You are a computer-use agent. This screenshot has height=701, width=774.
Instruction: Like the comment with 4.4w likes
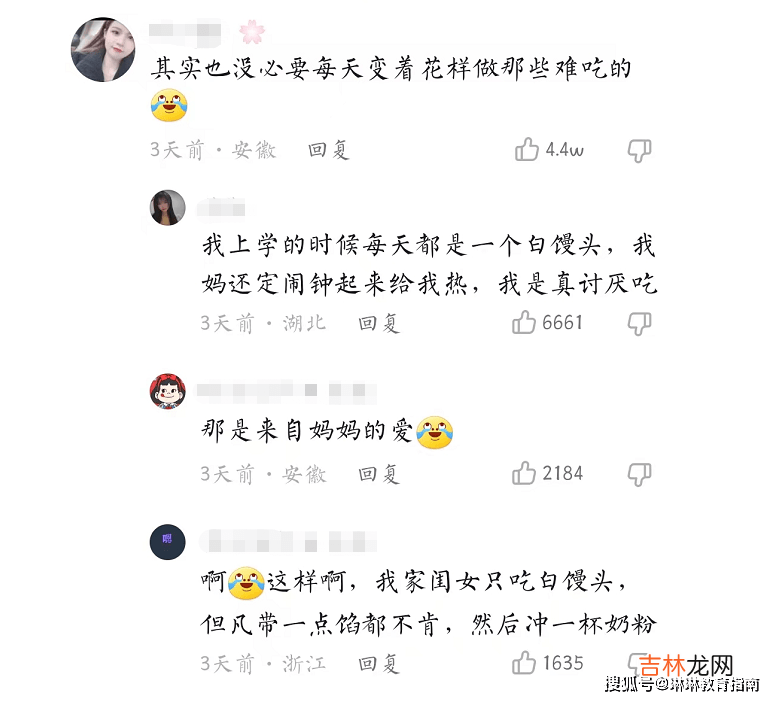527,150
